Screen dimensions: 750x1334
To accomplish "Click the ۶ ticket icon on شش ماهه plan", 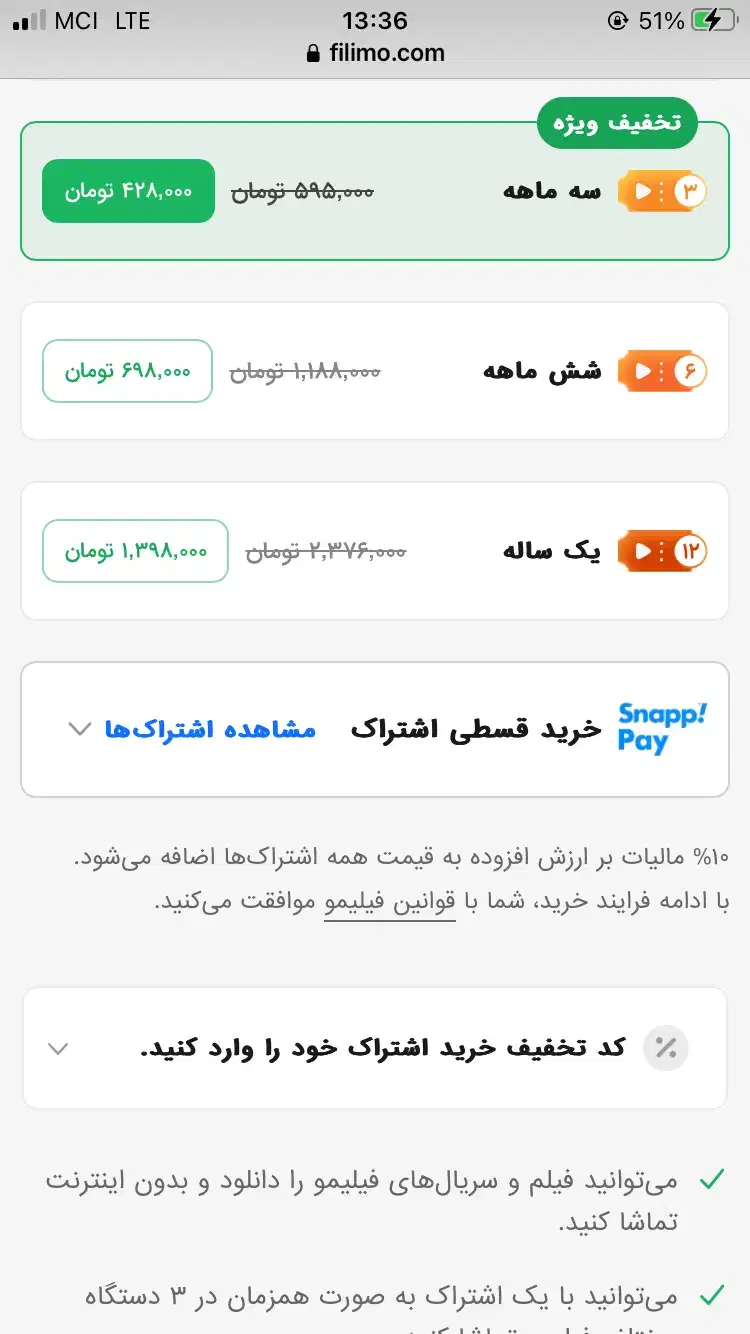I will pos(662,371).
